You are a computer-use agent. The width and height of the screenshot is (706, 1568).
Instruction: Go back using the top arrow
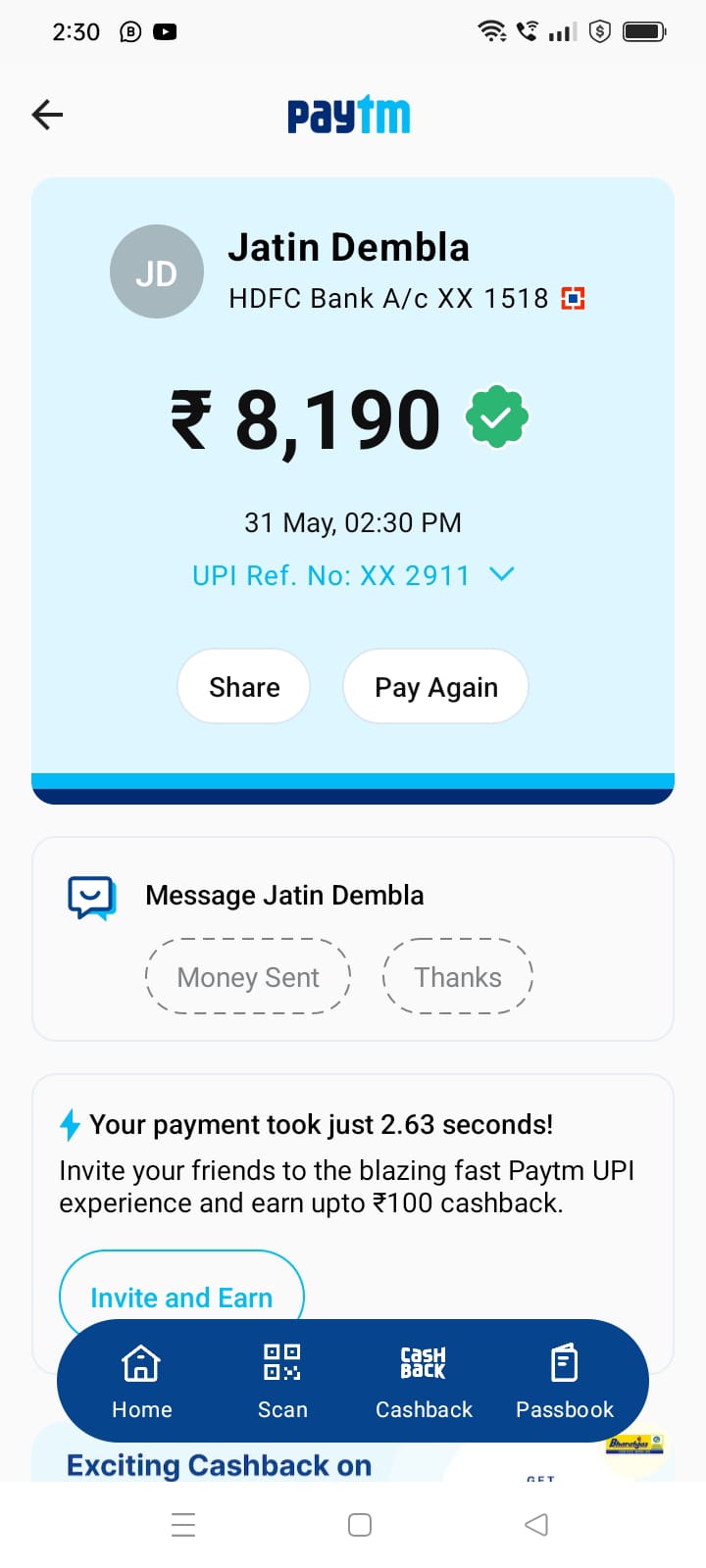coord(47,115)
